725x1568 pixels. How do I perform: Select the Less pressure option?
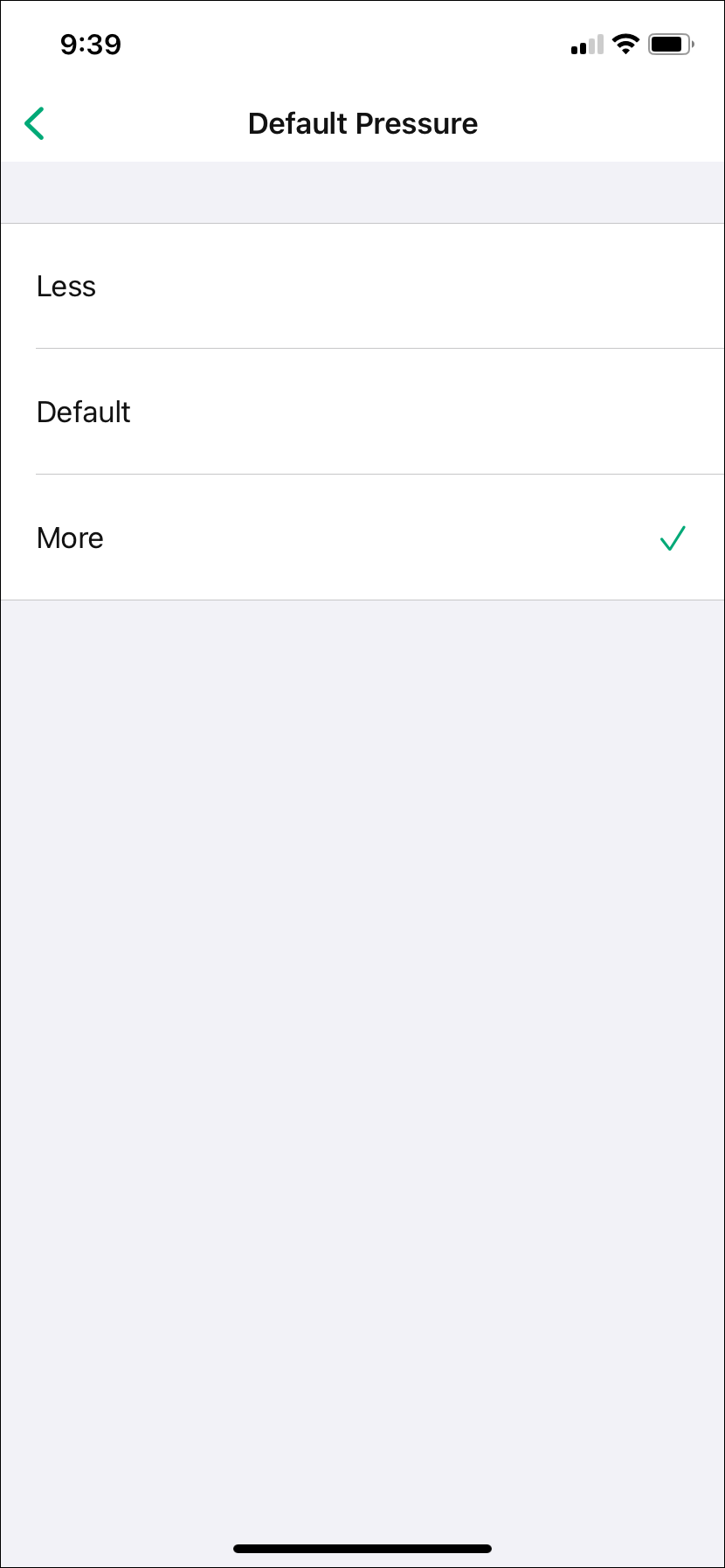tap(362, 287)
